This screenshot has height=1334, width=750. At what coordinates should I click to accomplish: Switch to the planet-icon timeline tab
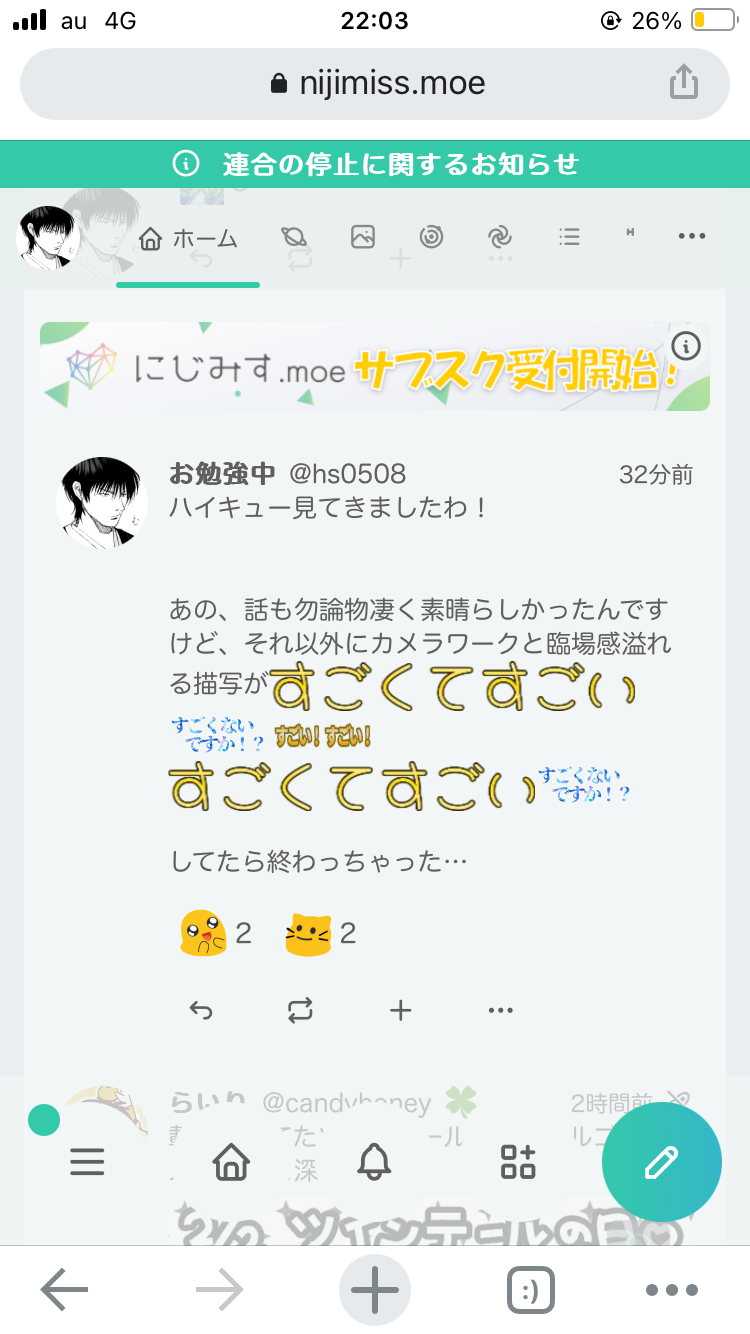(x=295, y=237)
